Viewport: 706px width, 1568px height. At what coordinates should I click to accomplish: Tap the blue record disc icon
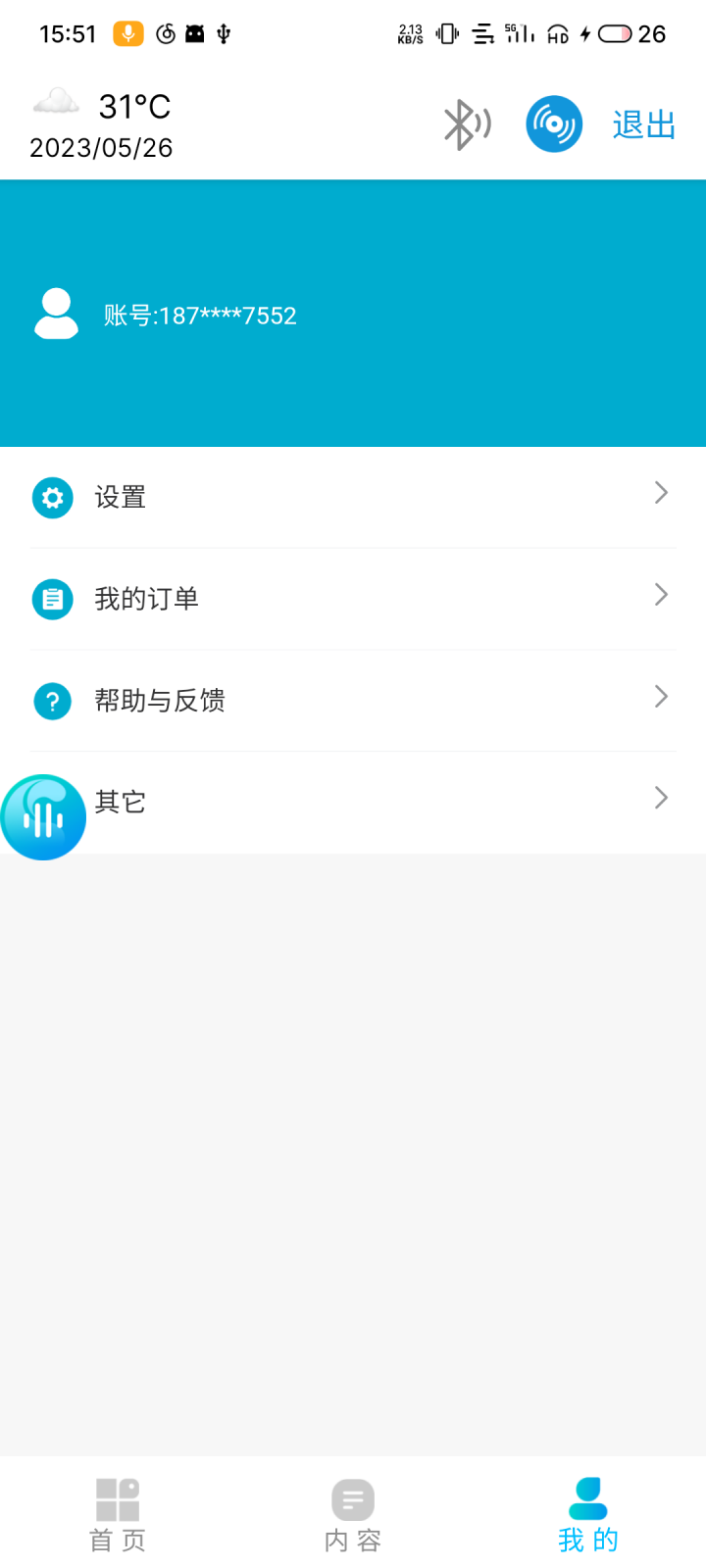pos(553,123)
